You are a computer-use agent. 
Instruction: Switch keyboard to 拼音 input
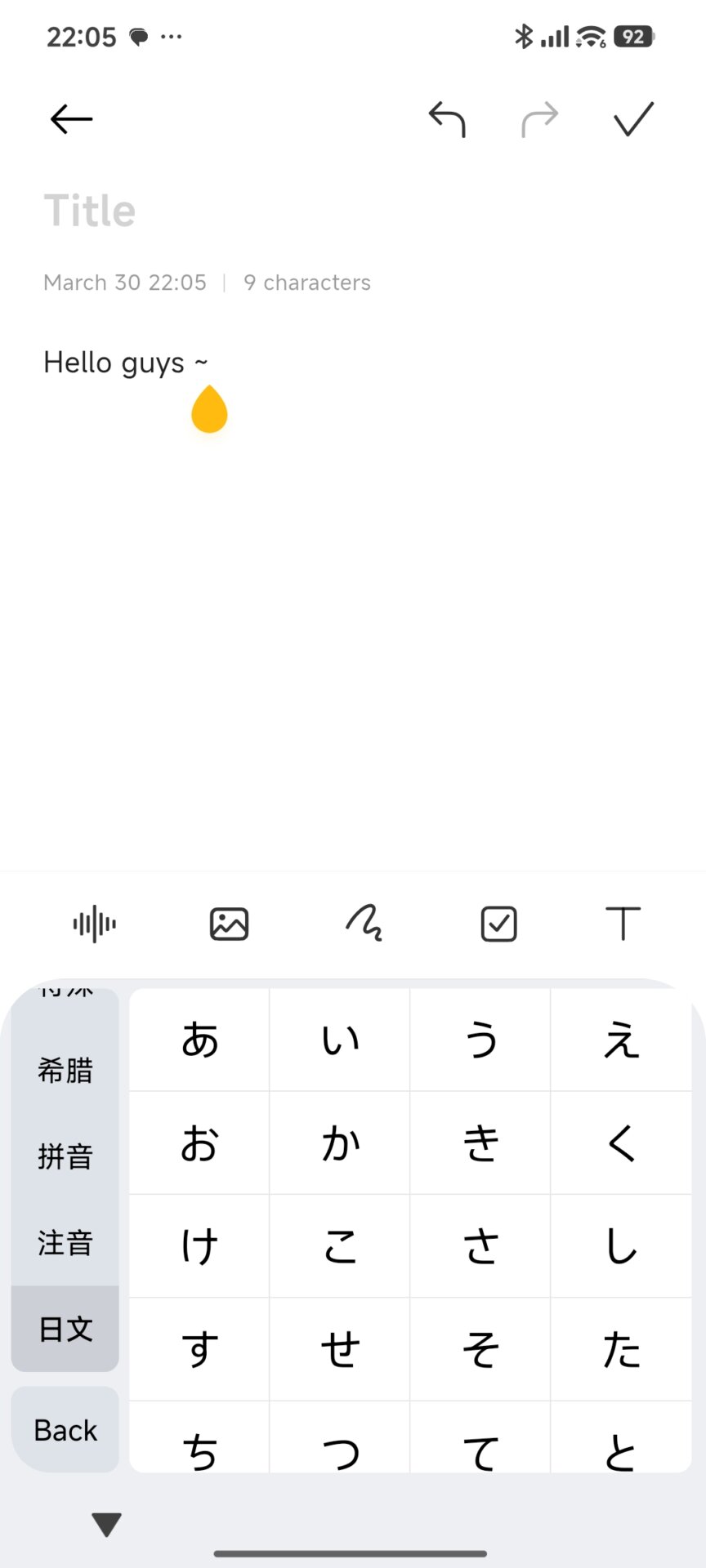[65, 1156]
